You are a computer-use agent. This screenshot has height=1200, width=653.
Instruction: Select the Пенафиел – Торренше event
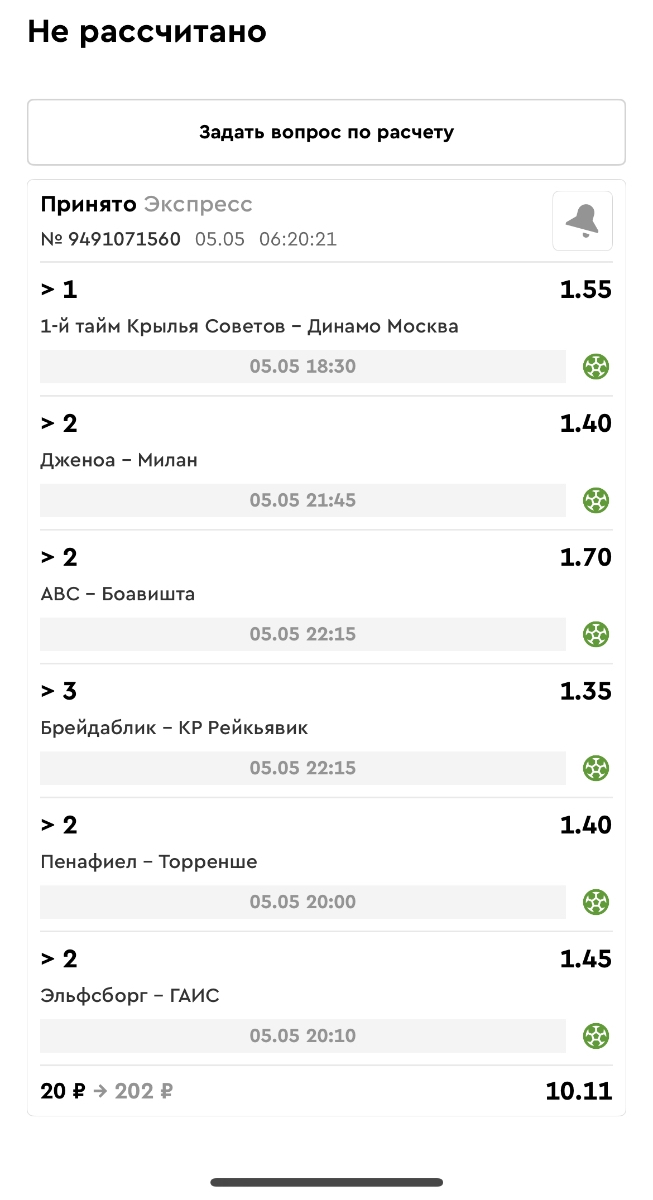(149, 863)
